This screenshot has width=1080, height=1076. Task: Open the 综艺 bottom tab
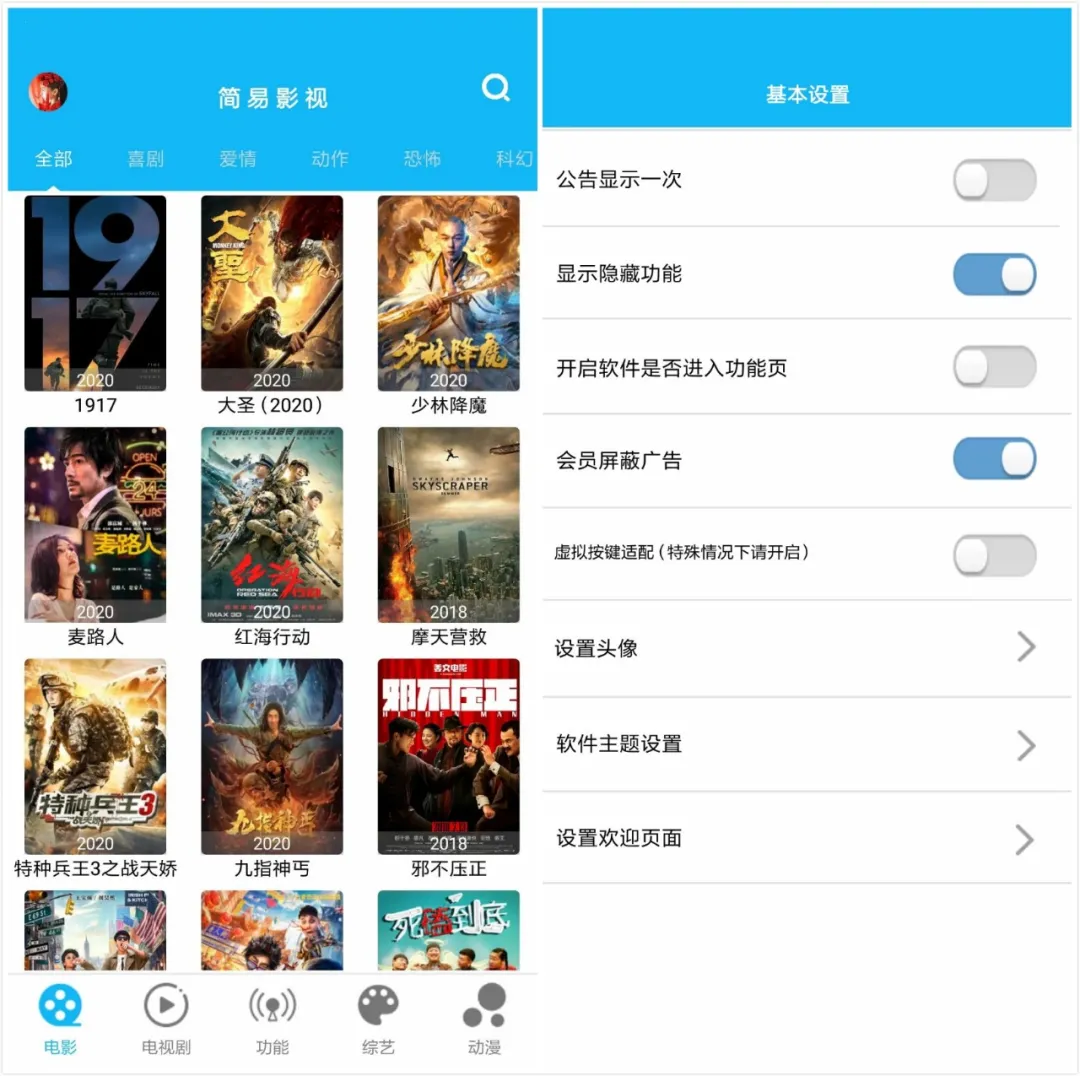(378, 1018)
